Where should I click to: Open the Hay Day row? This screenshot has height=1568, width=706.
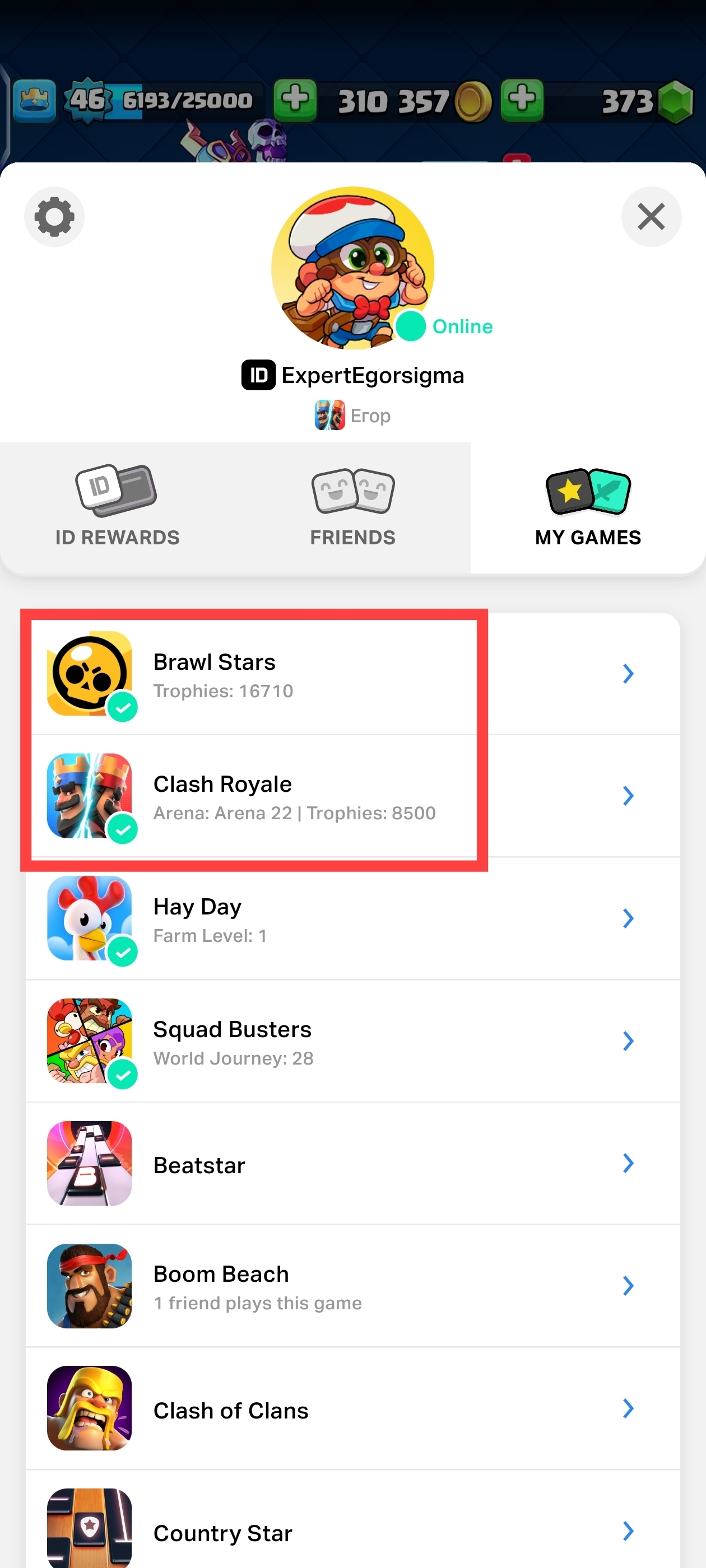(352, 918)
